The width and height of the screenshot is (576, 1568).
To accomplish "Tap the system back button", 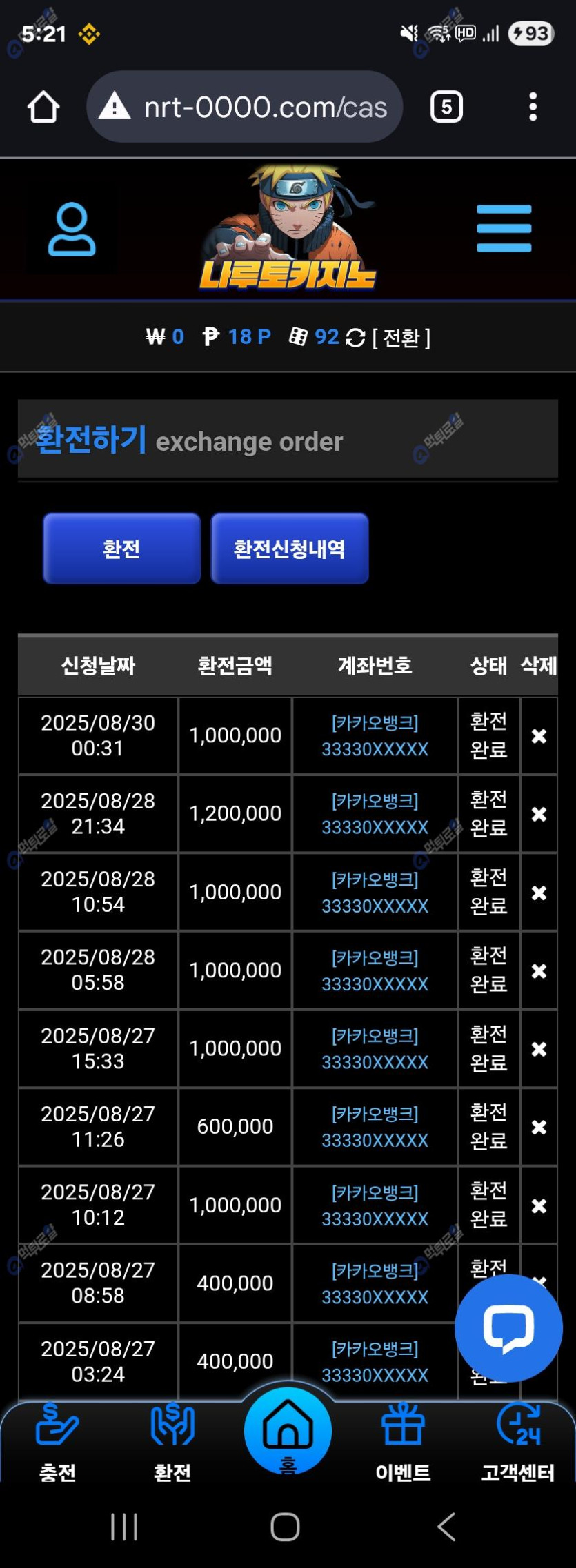I will click(446, 1527).
